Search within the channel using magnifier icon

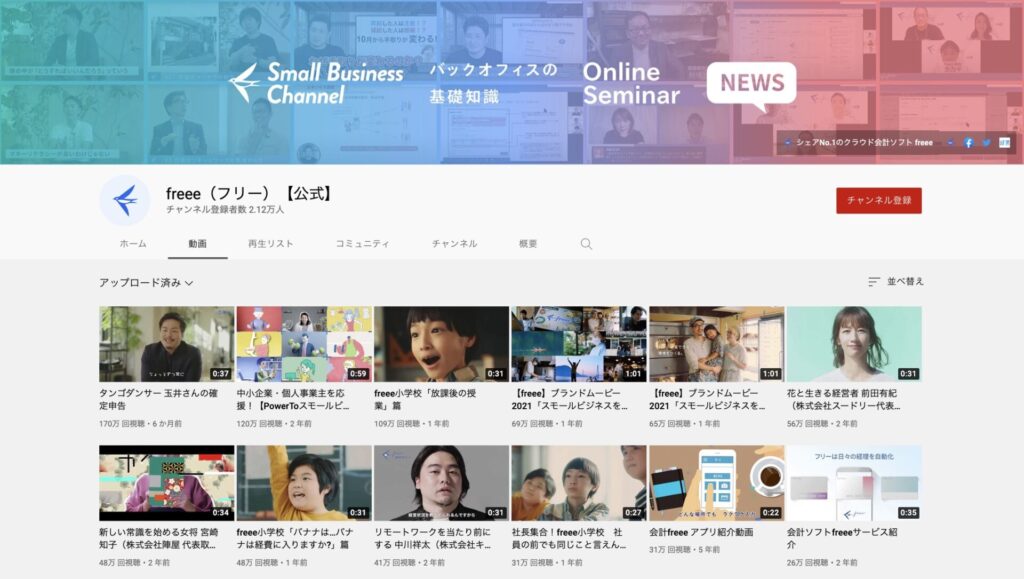pyautogui.click(x=586, y=244)
